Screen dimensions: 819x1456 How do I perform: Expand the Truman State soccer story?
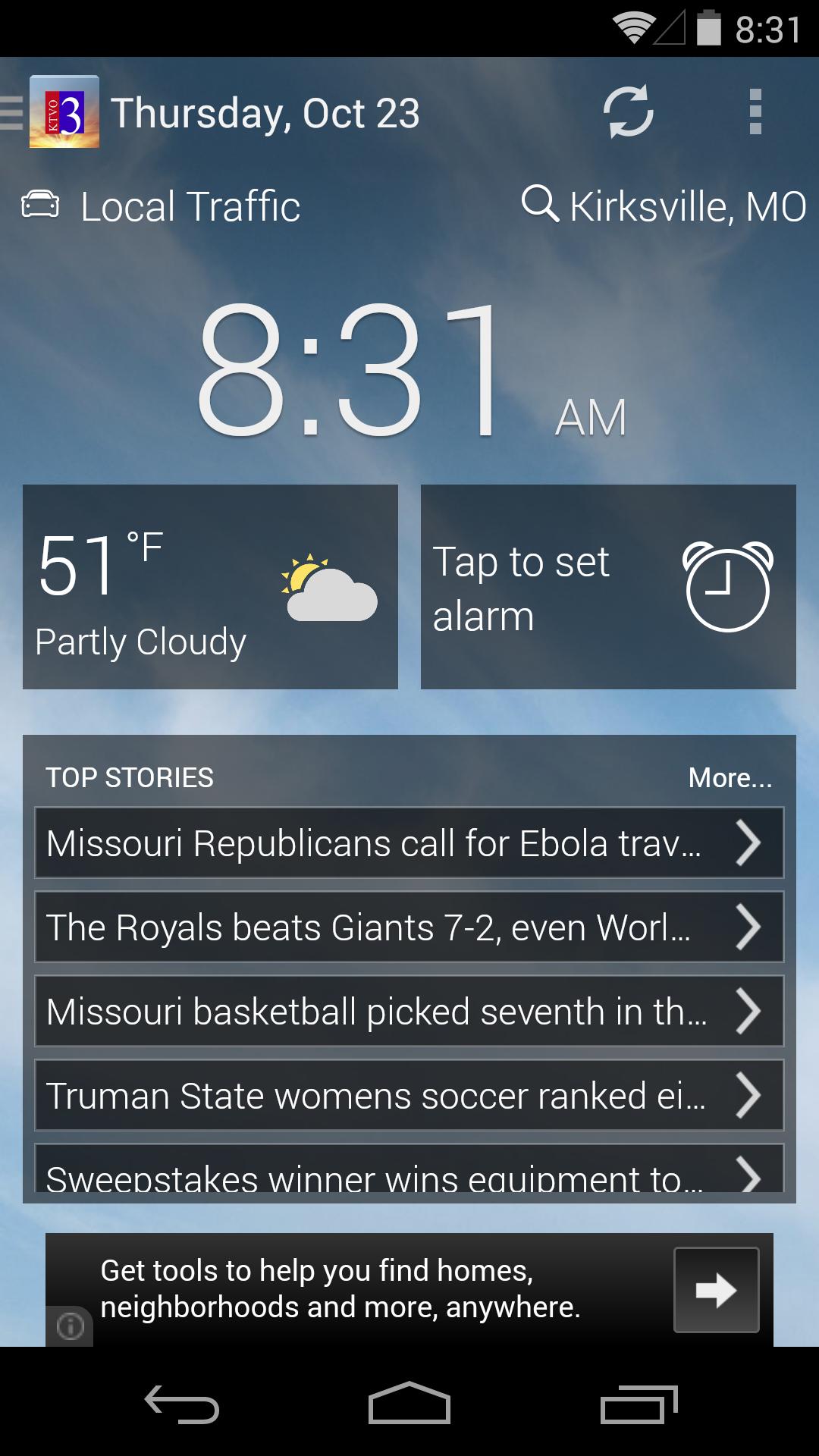tap(409, 1095)
